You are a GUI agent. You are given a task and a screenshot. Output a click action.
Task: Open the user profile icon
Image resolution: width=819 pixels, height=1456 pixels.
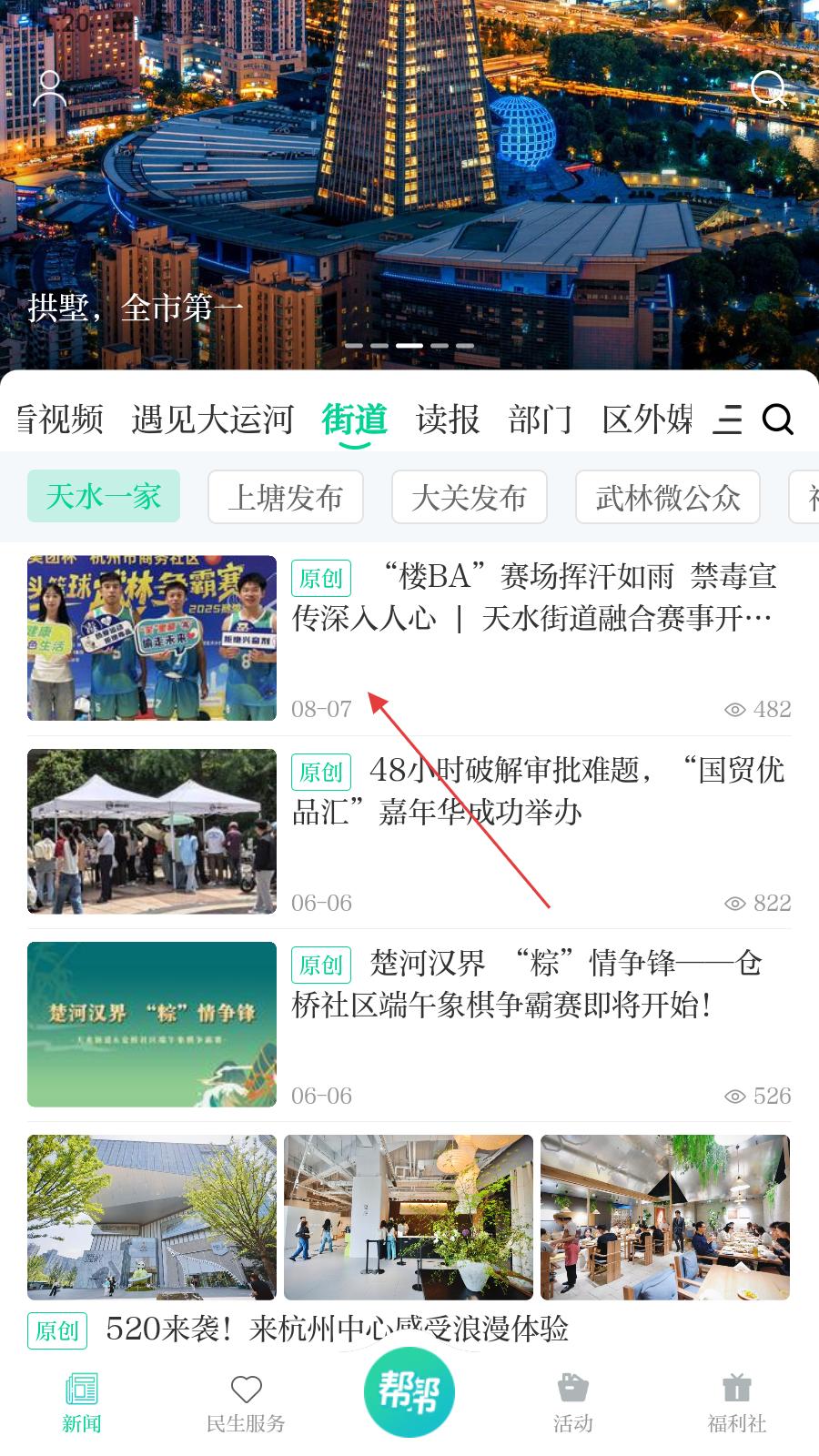pos(49,89)
